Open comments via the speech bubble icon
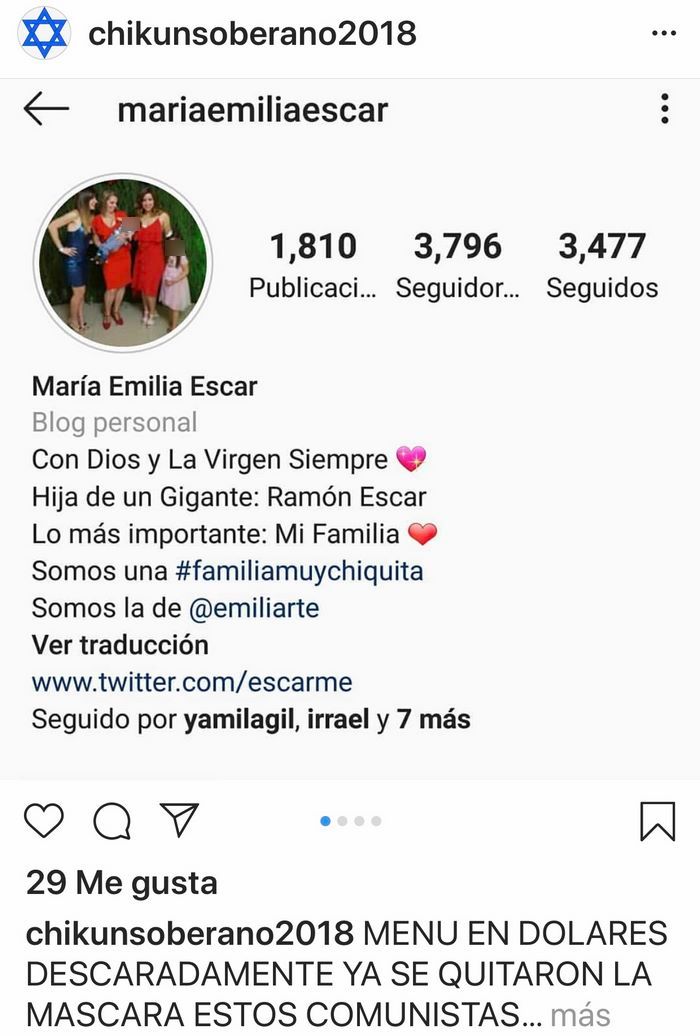Image resolution: width=700 pixels, height=1036 pixels. point(112,821)
